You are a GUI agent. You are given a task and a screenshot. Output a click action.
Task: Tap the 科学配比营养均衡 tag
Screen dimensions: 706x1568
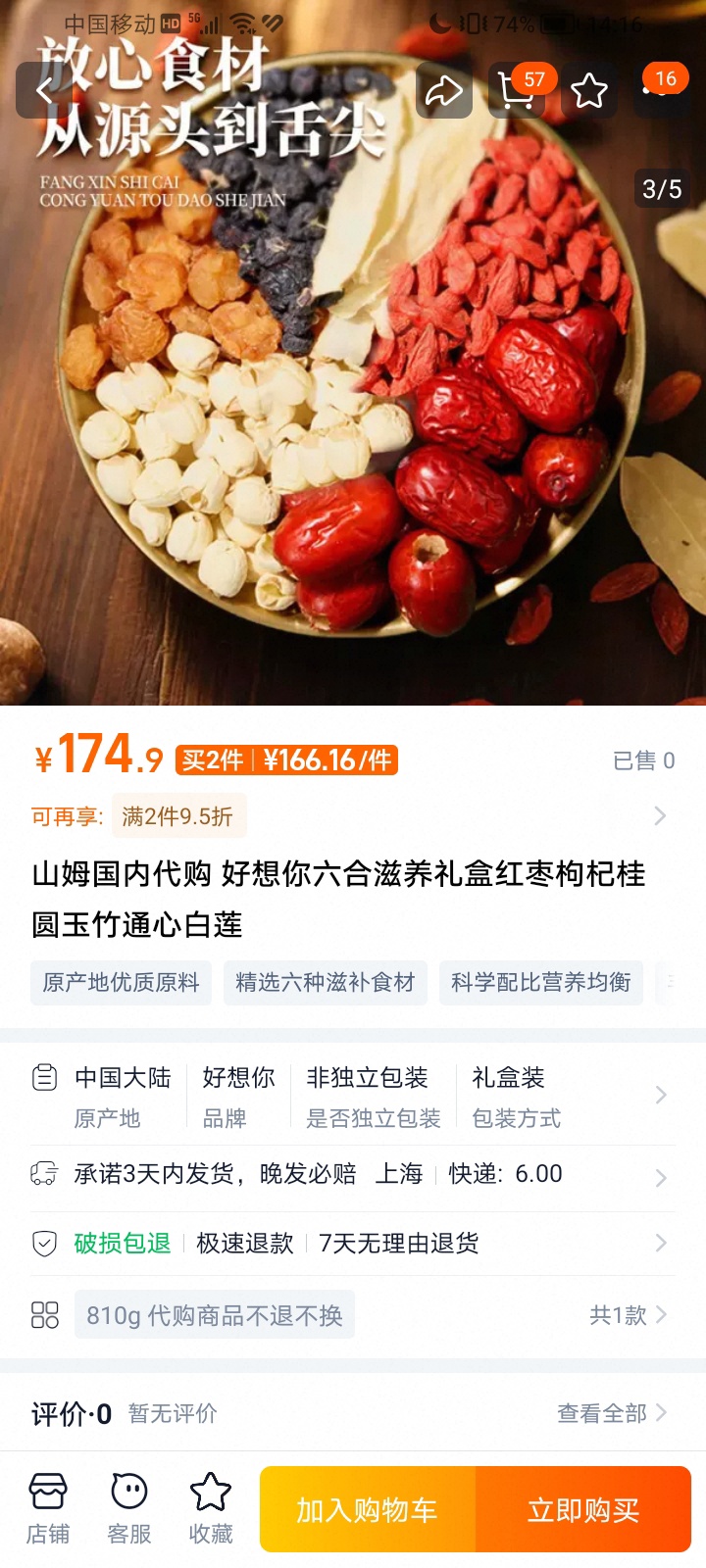(x=540, y=982)
